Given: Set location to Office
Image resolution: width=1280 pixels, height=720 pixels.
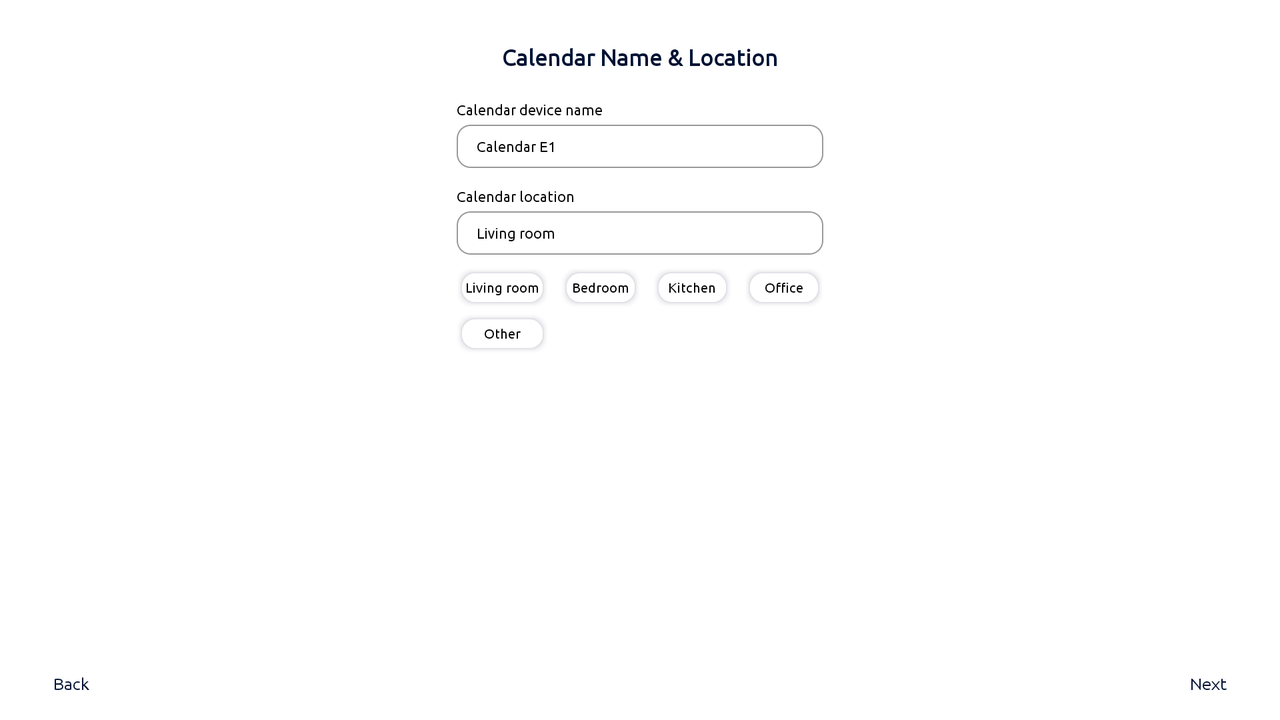Looking at the screenshot, I should (x=784, y=288).
